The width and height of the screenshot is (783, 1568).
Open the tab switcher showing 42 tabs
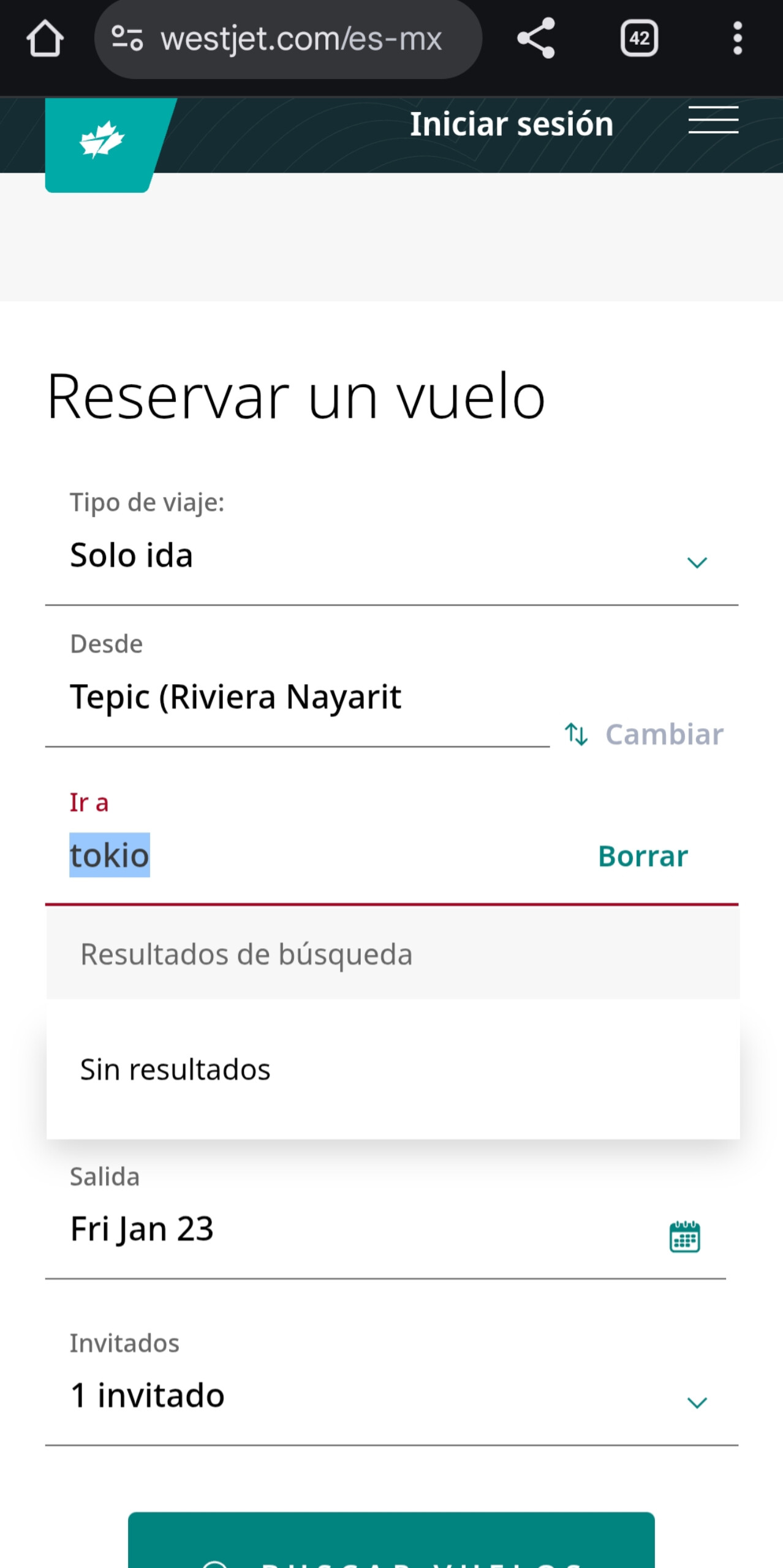(x=639, y=39)
